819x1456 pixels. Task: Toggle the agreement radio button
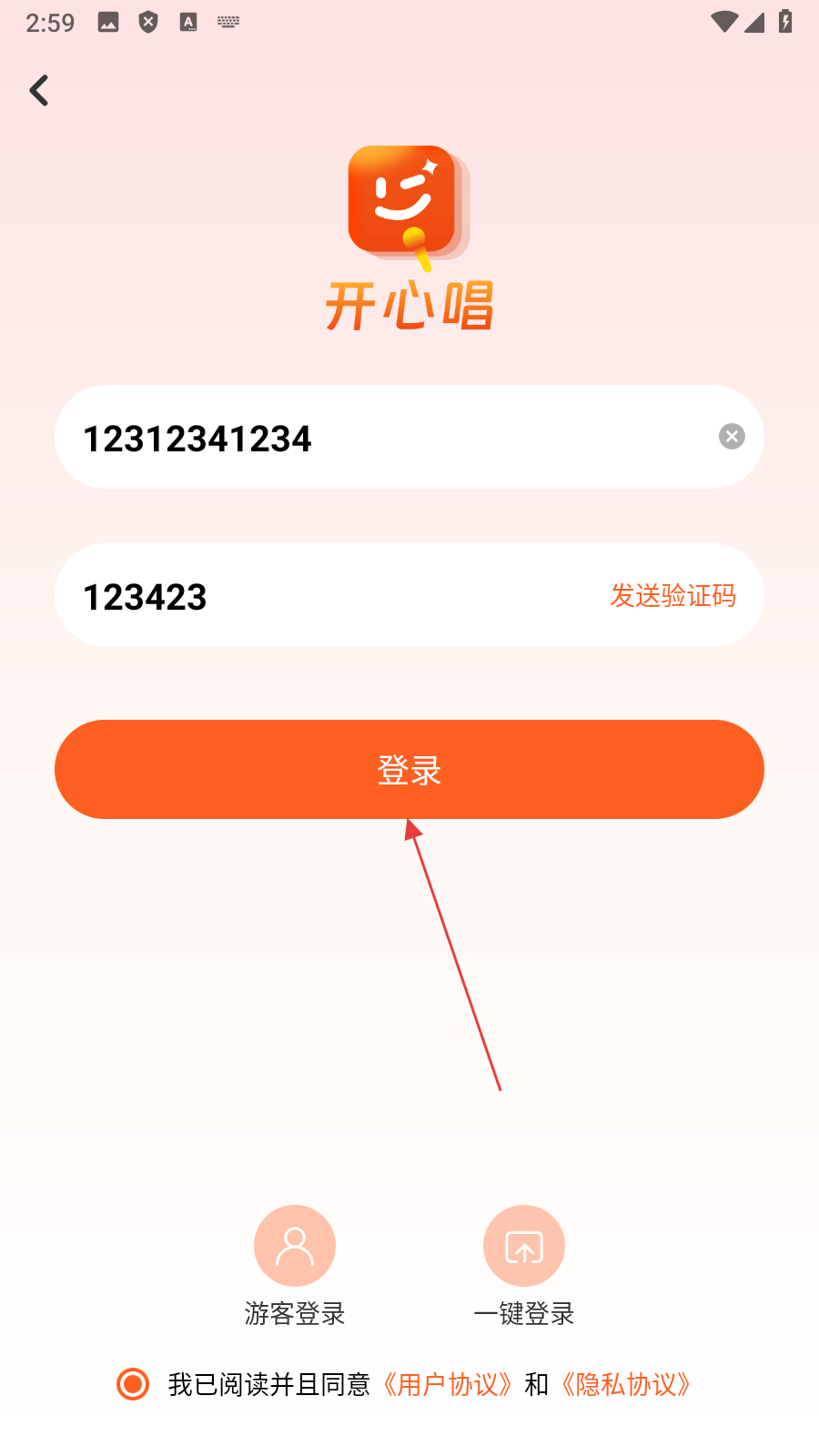(133, 1384)
